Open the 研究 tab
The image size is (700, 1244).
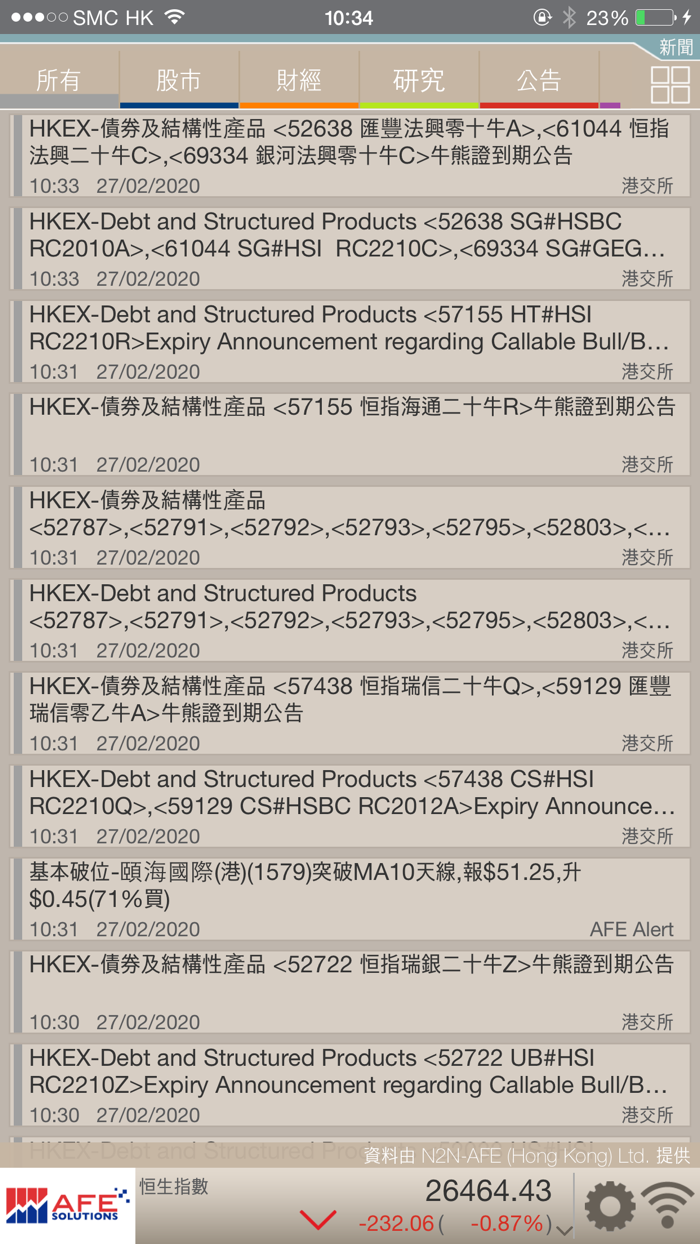pyautogui.click(x=419, y=80)
